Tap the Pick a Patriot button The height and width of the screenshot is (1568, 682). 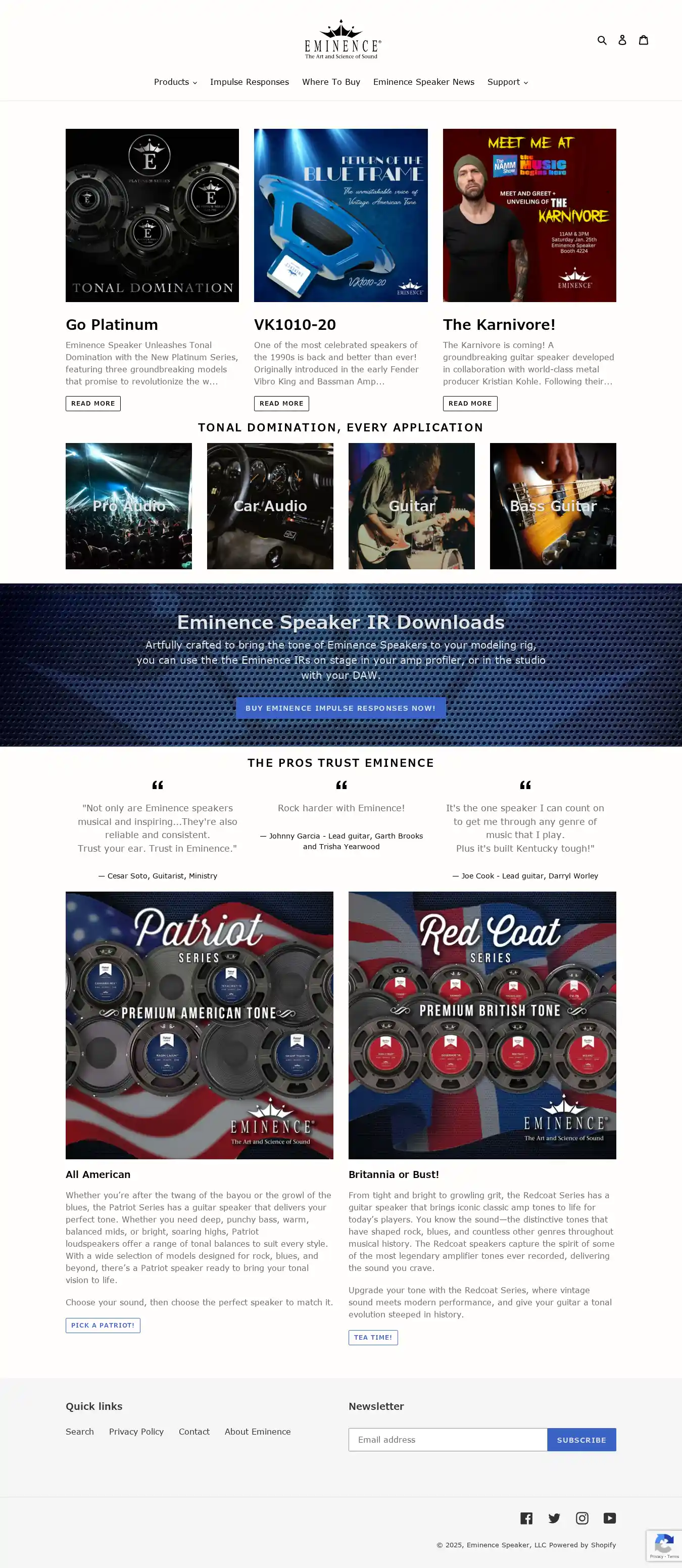[102, 1325]
